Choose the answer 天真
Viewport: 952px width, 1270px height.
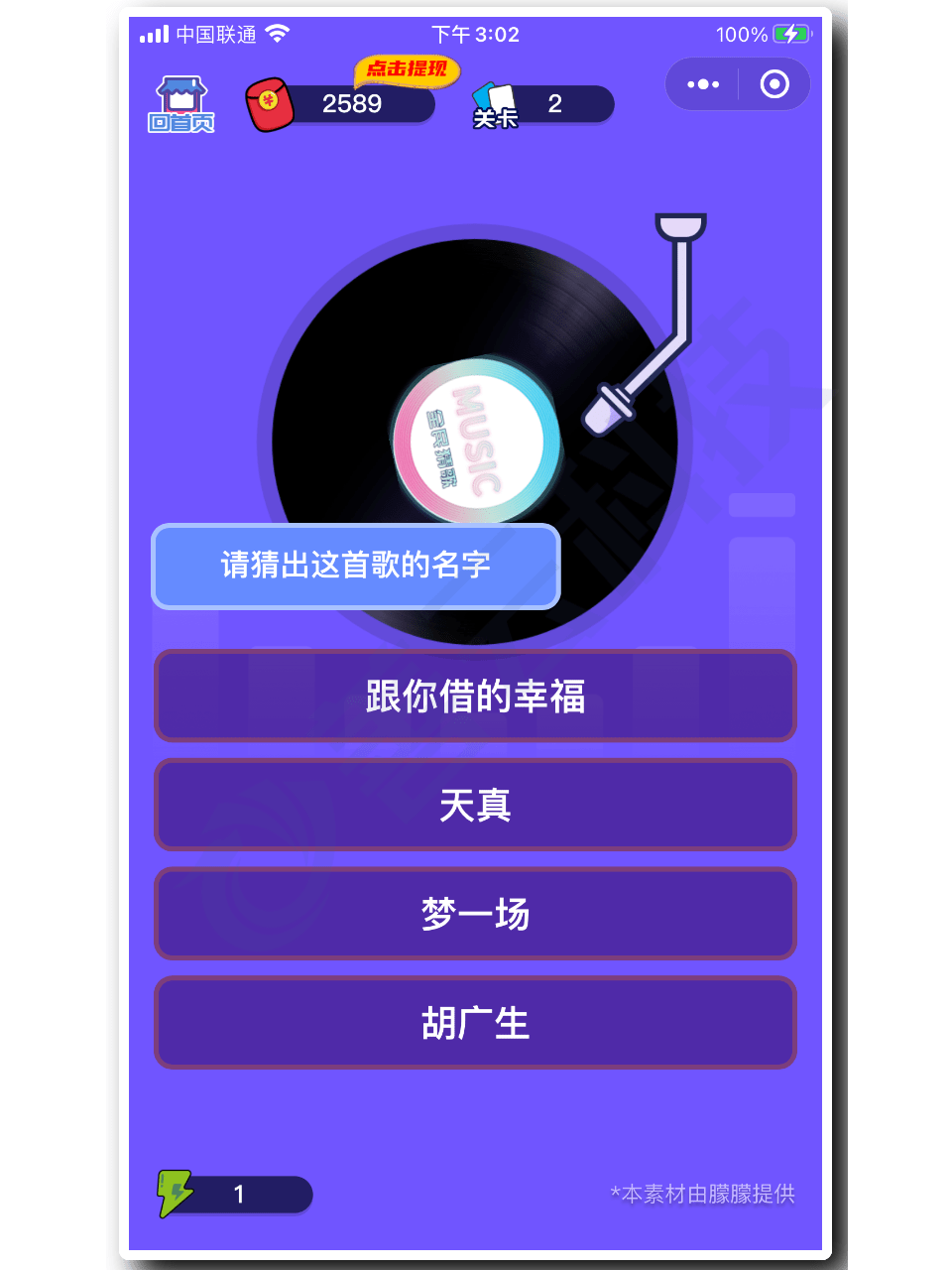click(x=475, y=806)
